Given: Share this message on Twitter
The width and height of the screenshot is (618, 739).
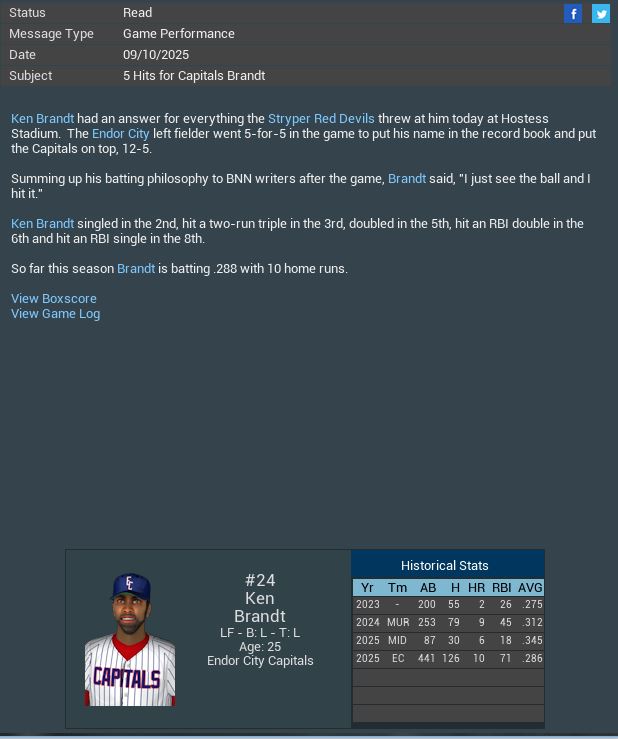Looking at the screenshot, I should pyautogui.click(x=600, y=13).
